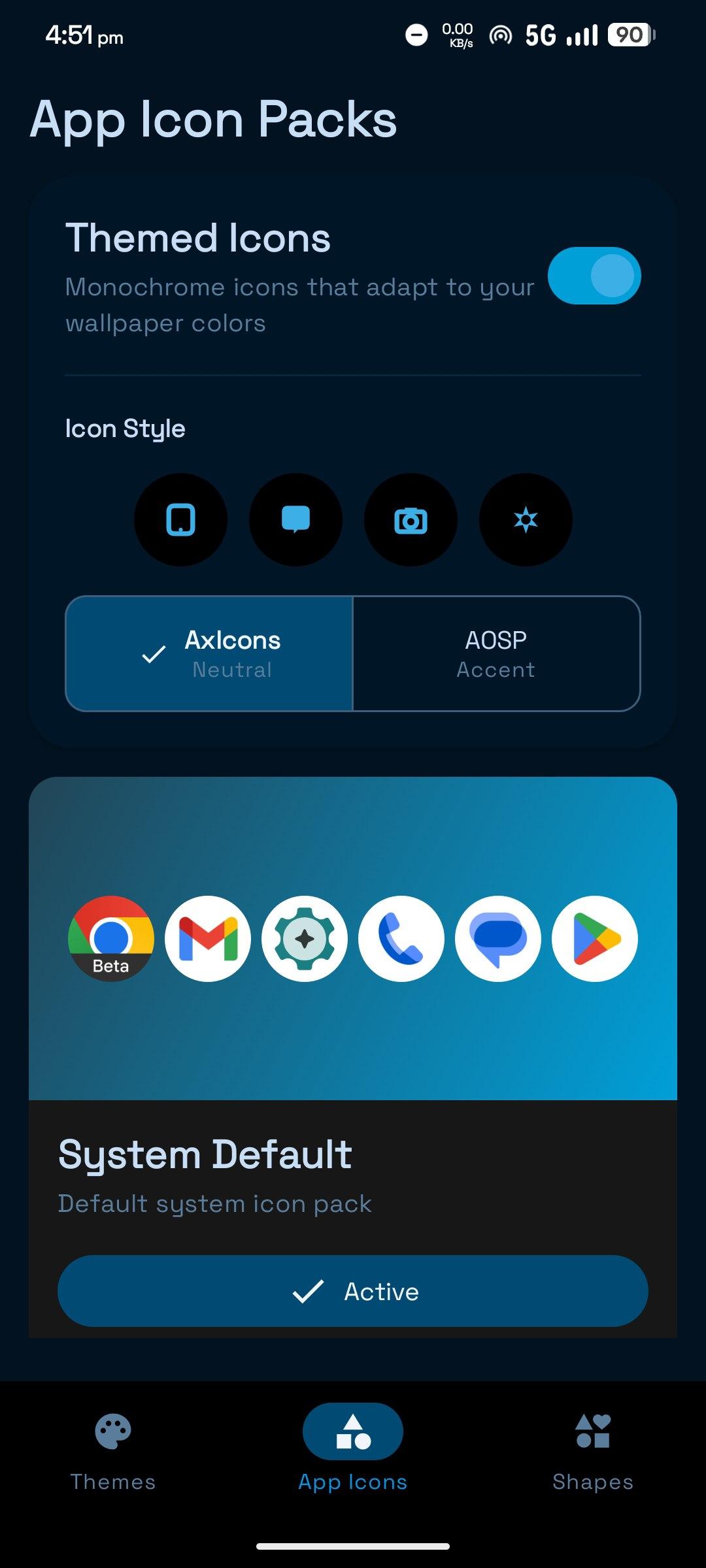This screenshot has width=706, height=1568.
Task: Tap the Active button for System Default
Action: coord(353,1291)
